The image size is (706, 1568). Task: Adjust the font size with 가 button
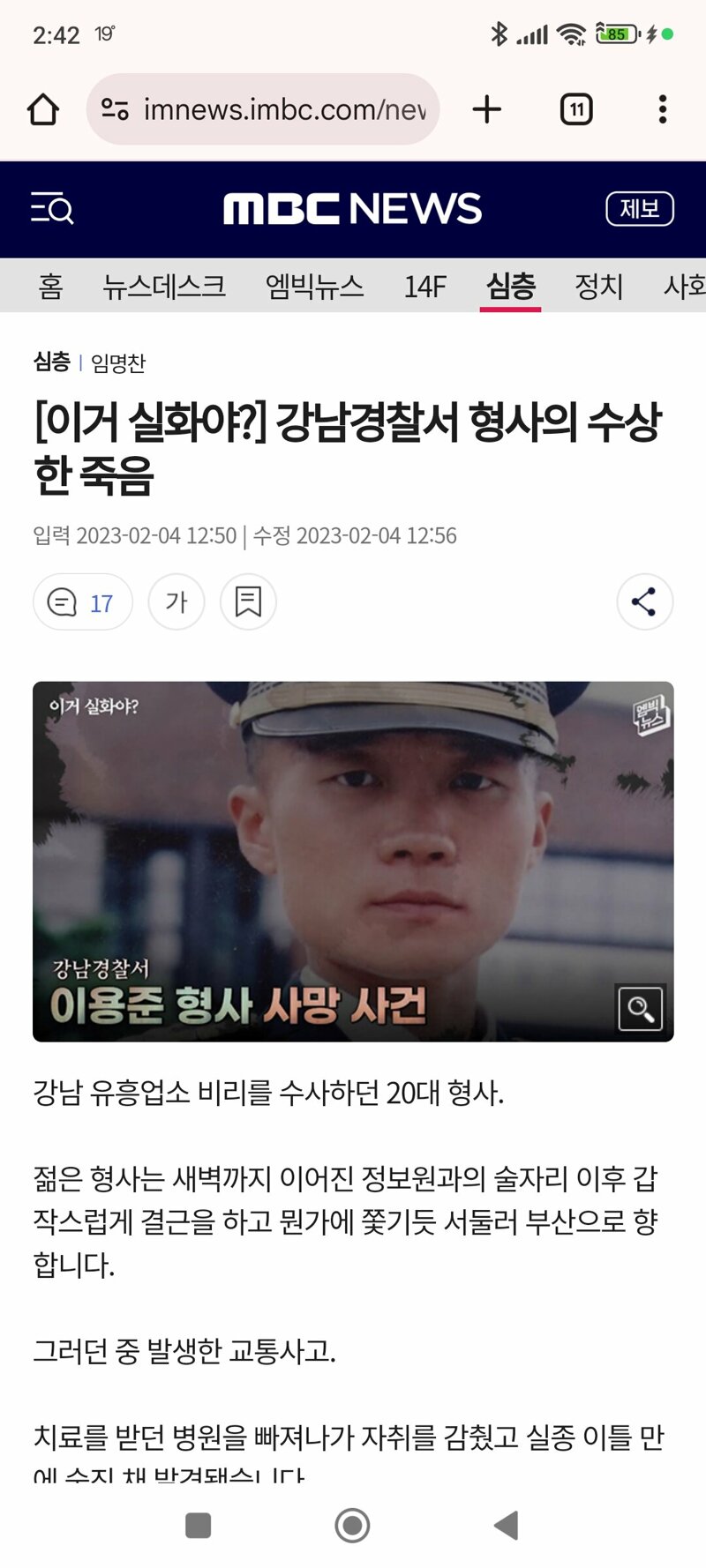(x=176, y=602)
